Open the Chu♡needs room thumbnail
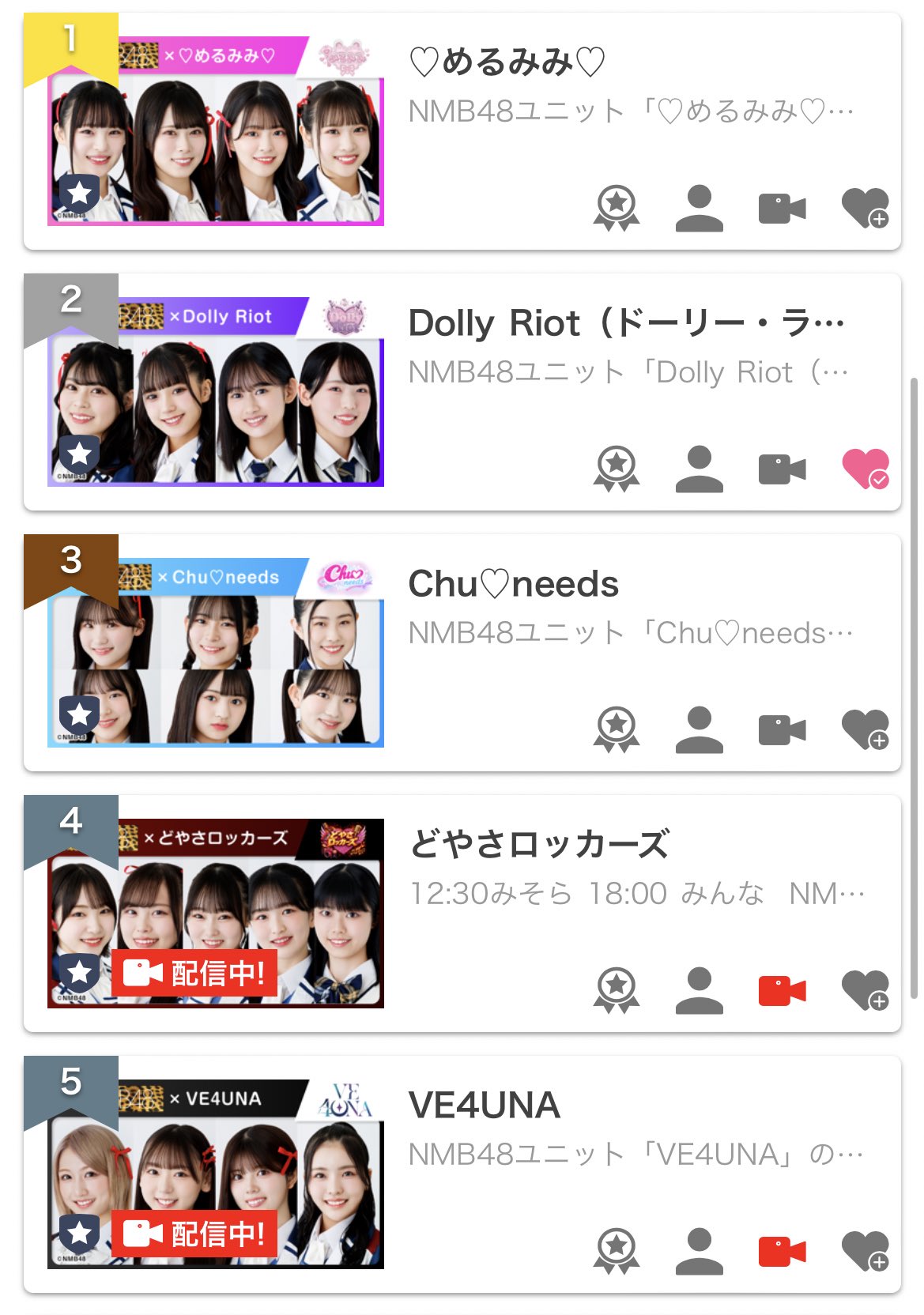The height and width of the screenshot is (1315, 924). click(216, 653)
